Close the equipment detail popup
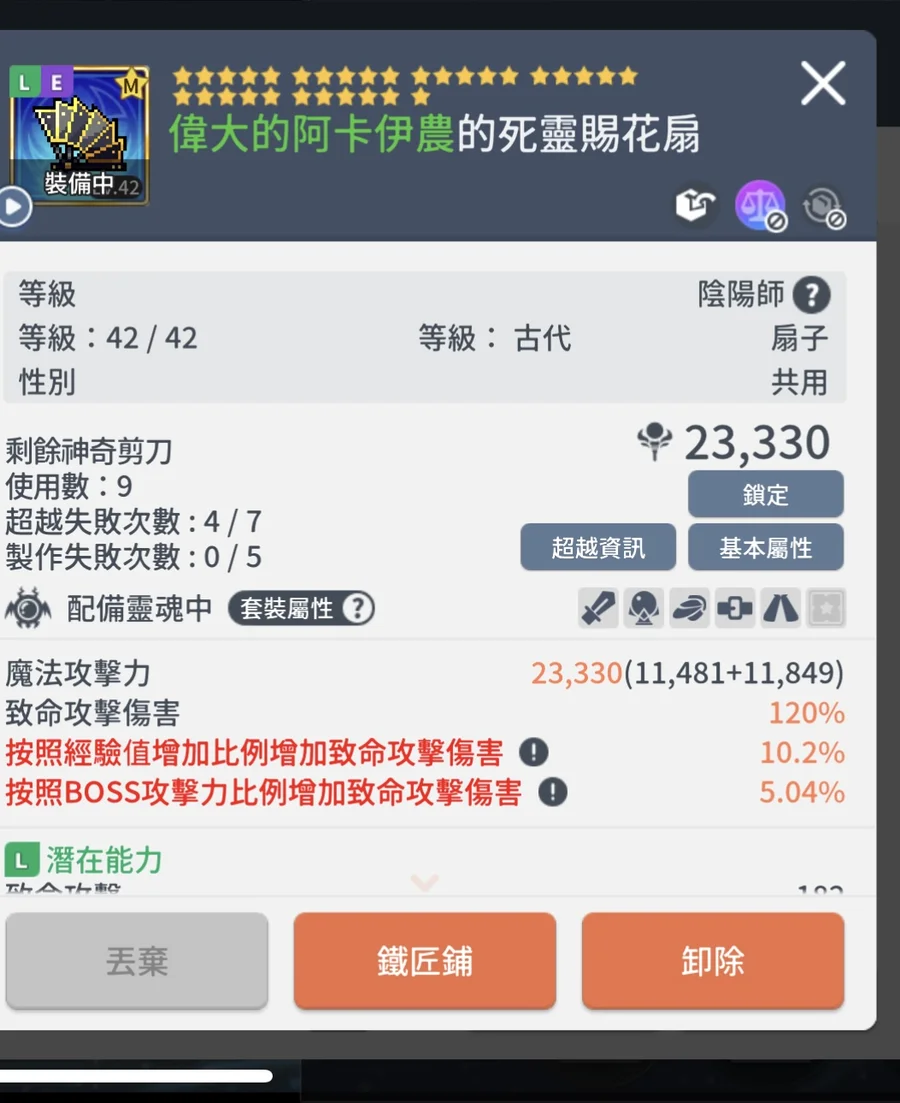The height and width of the screenshot is (1103, 900). click(823, 83)
